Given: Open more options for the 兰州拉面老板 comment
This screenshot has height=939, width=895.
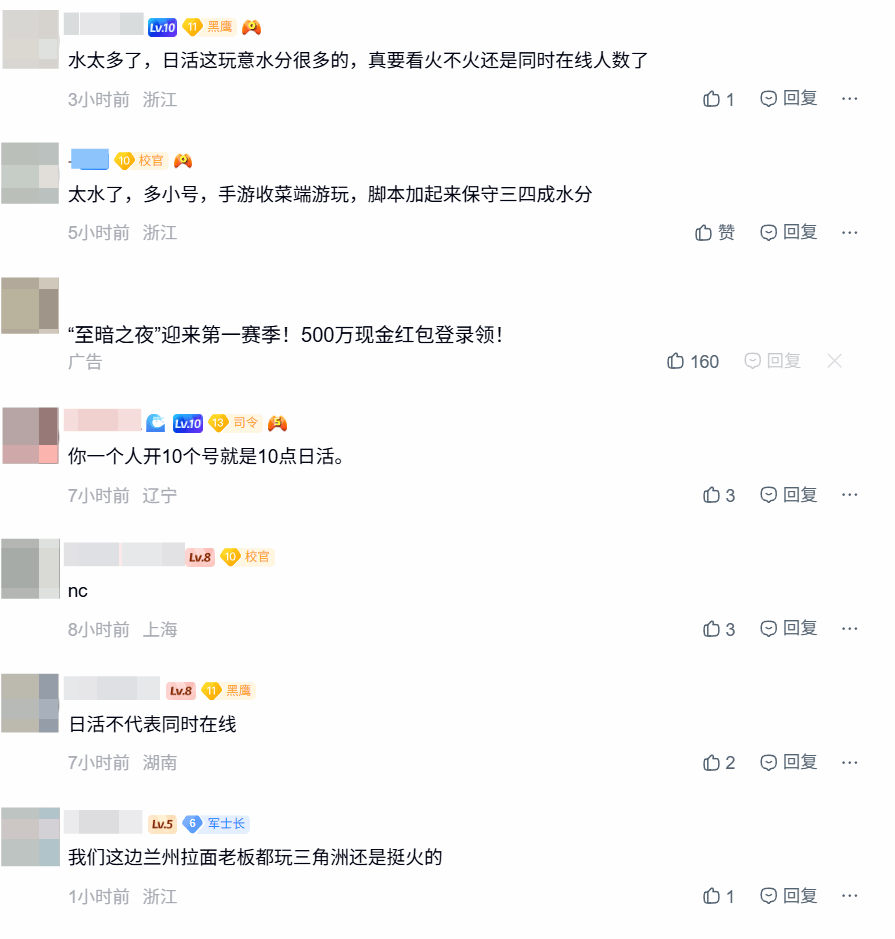Looking at the screenshot, I should coord(849,896).
